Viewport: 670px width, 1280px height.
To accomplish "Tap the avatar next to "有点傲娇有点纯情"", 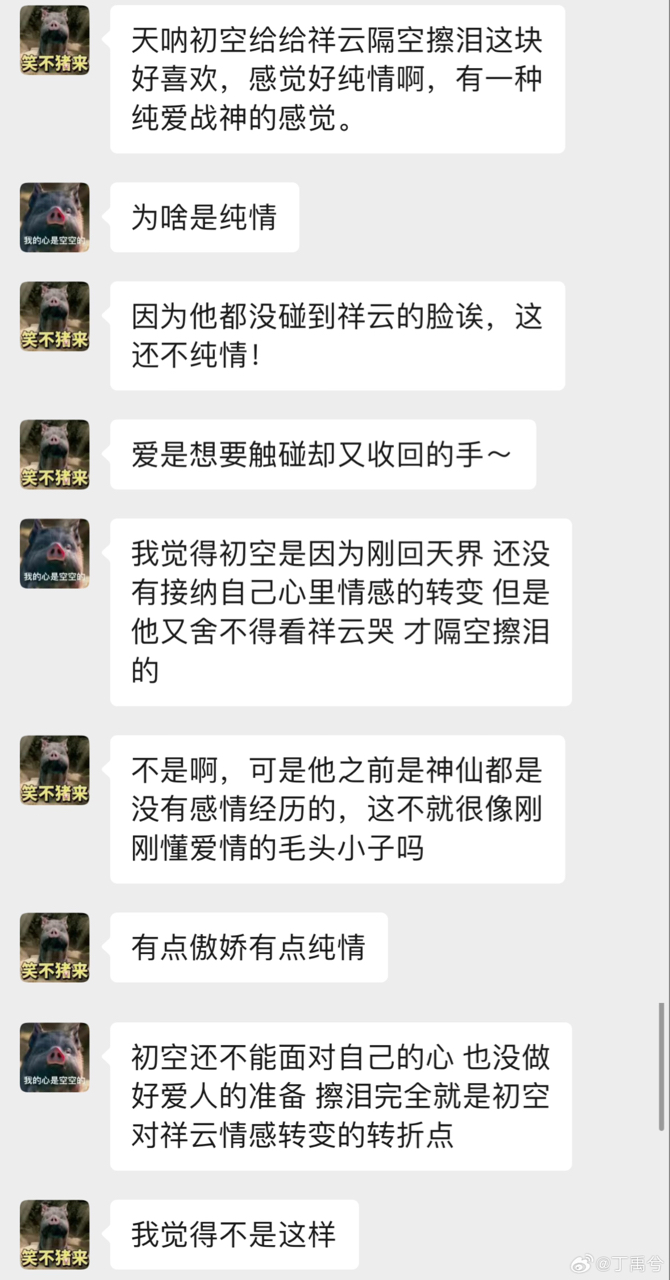I will [55, 947].
